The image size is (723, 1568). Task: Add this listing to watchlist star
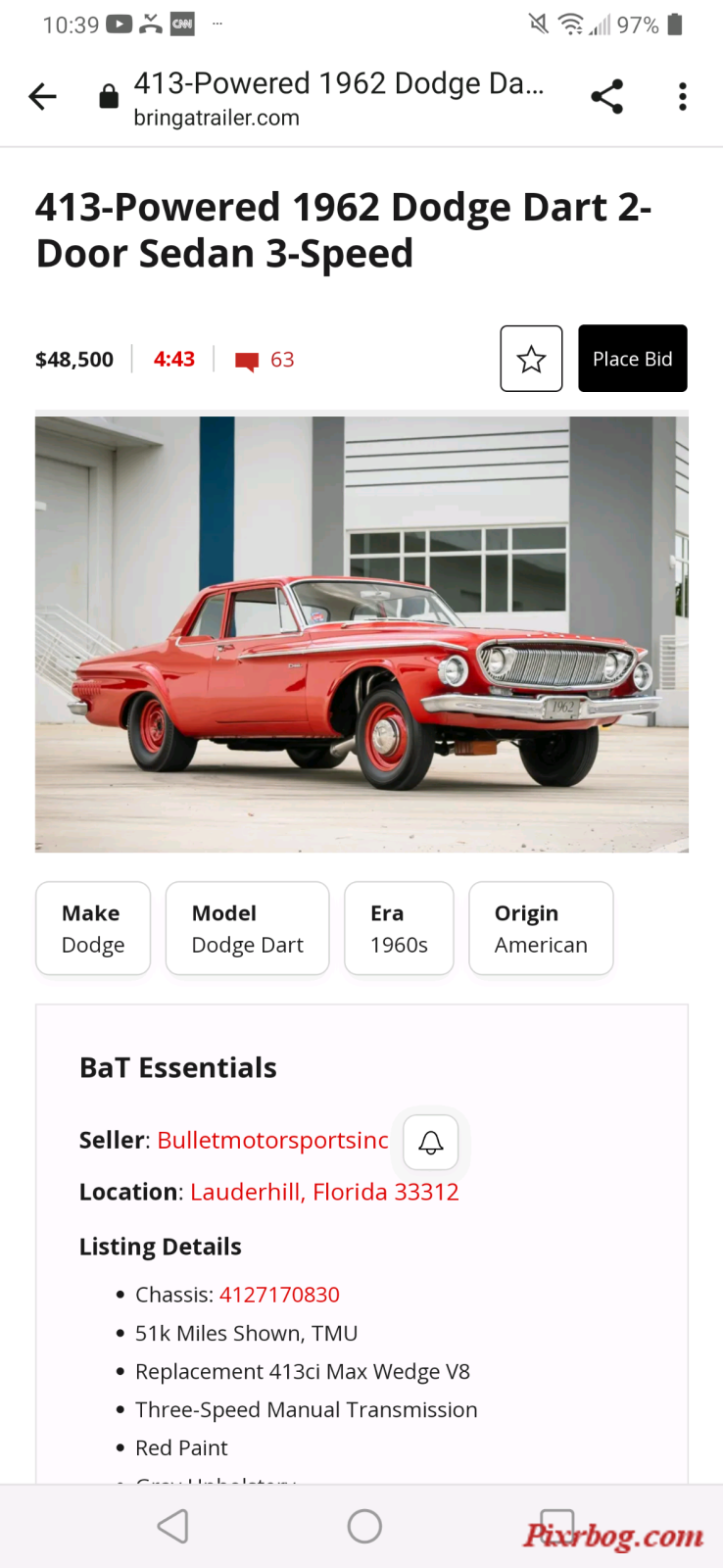pyautogui.click(x=531, y=359)
